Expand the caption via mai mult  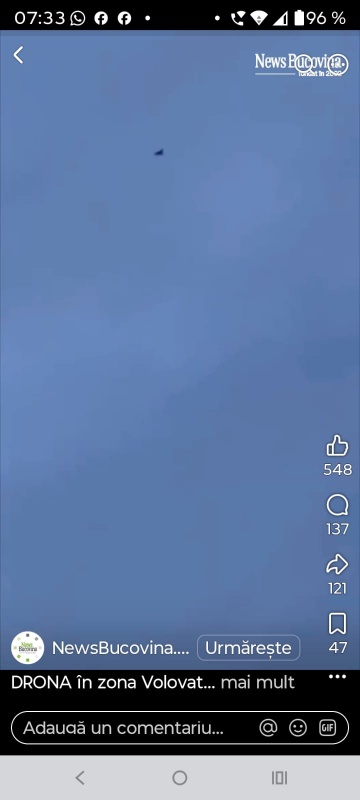tap(258, 682)
